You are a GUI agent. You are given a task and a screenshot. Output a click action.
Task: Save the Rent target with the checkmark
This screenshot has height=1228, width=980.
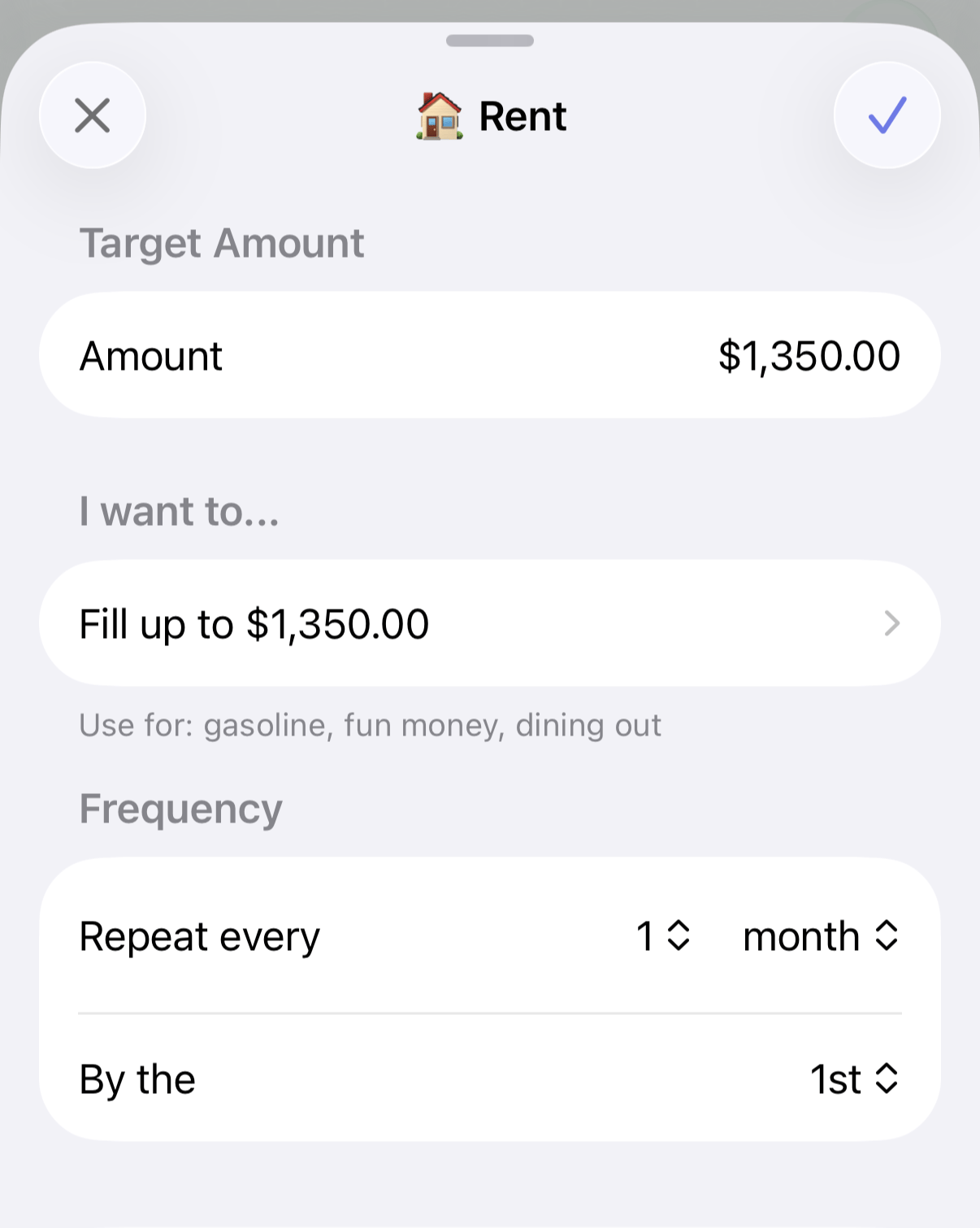point(887,115)
